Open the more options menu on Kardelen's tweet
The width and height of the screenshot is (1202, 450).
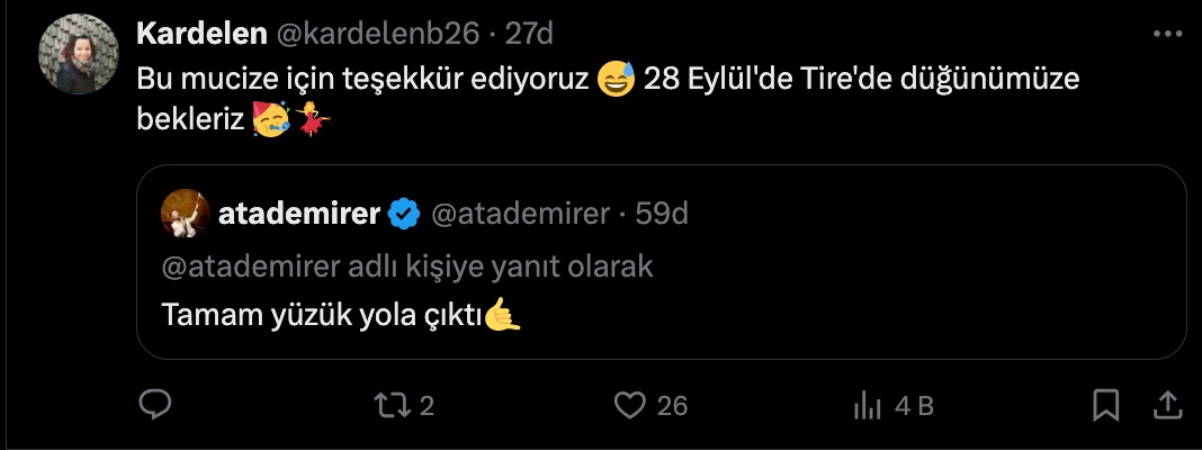coord(1167,34)
